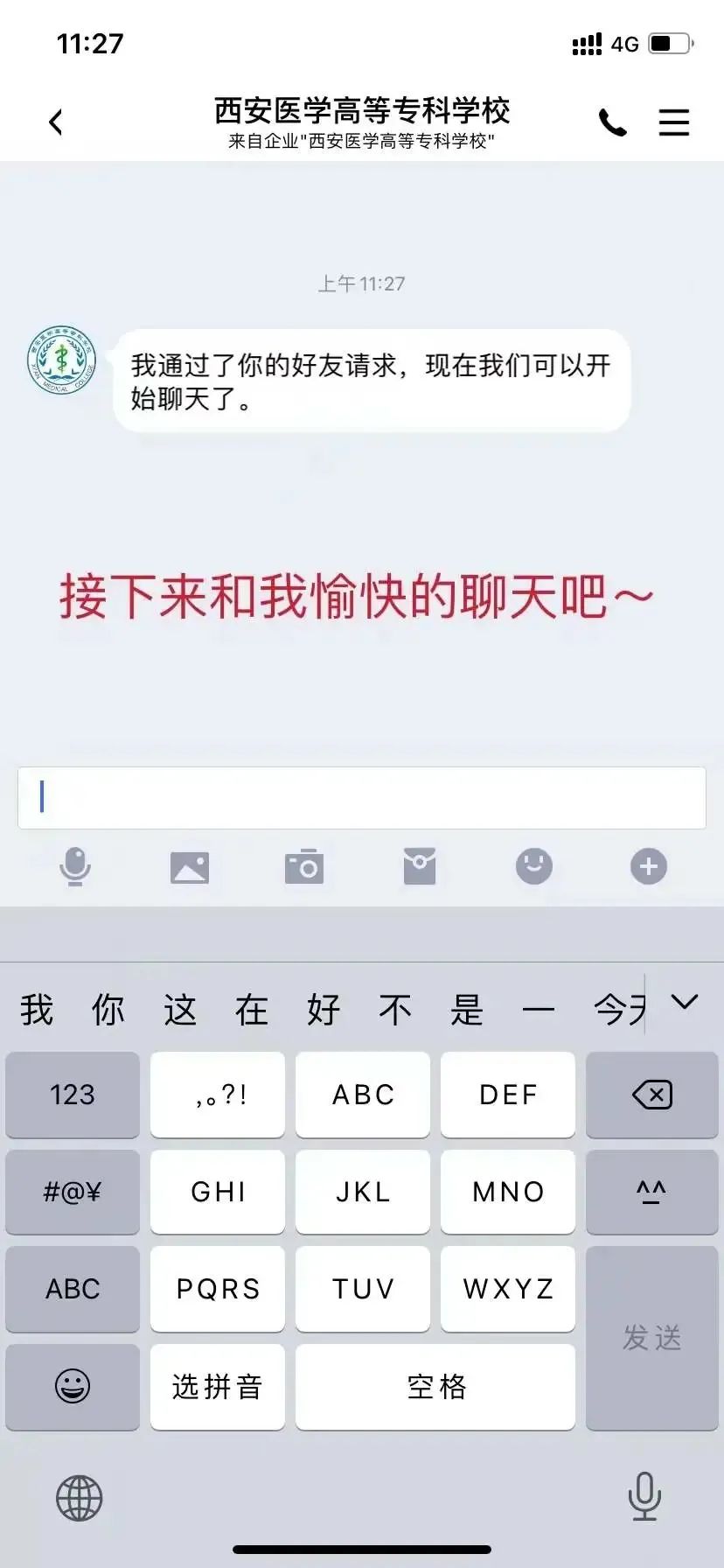Tap the voice message microphone below input
Screen dimensions: 724x1568
pyautogui.click(x=75, y=867)
